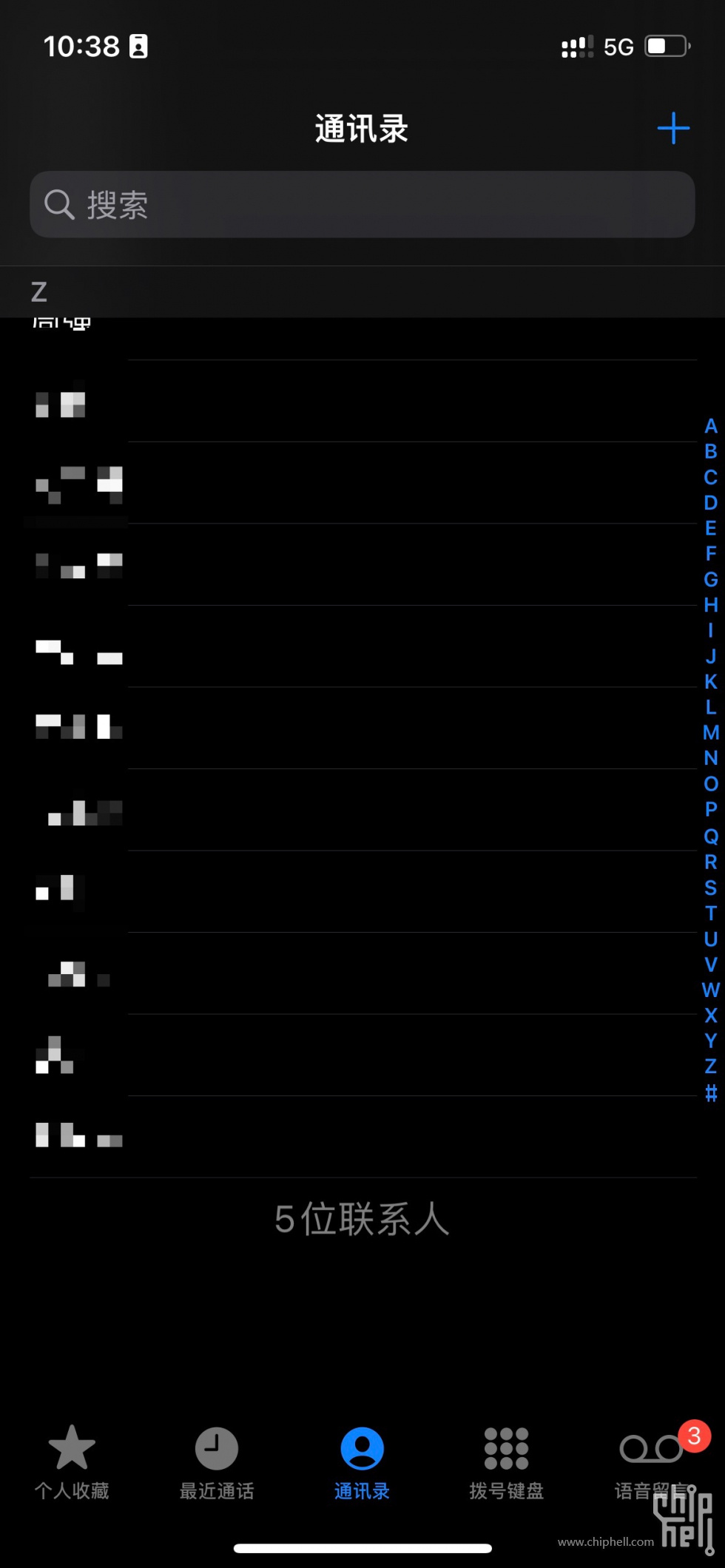The height and width of the screenshot is (1568, 725).
Task: Add a new contact with plus icon
Action: tap(673, 129)
